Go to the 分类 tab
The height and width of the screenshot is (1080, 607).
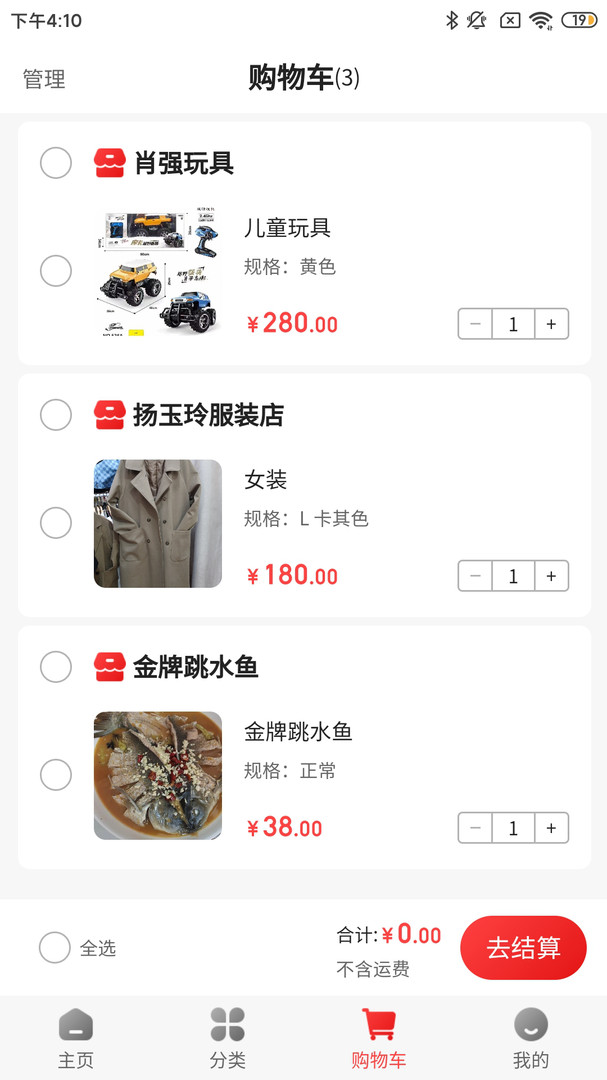point(228,1038)
